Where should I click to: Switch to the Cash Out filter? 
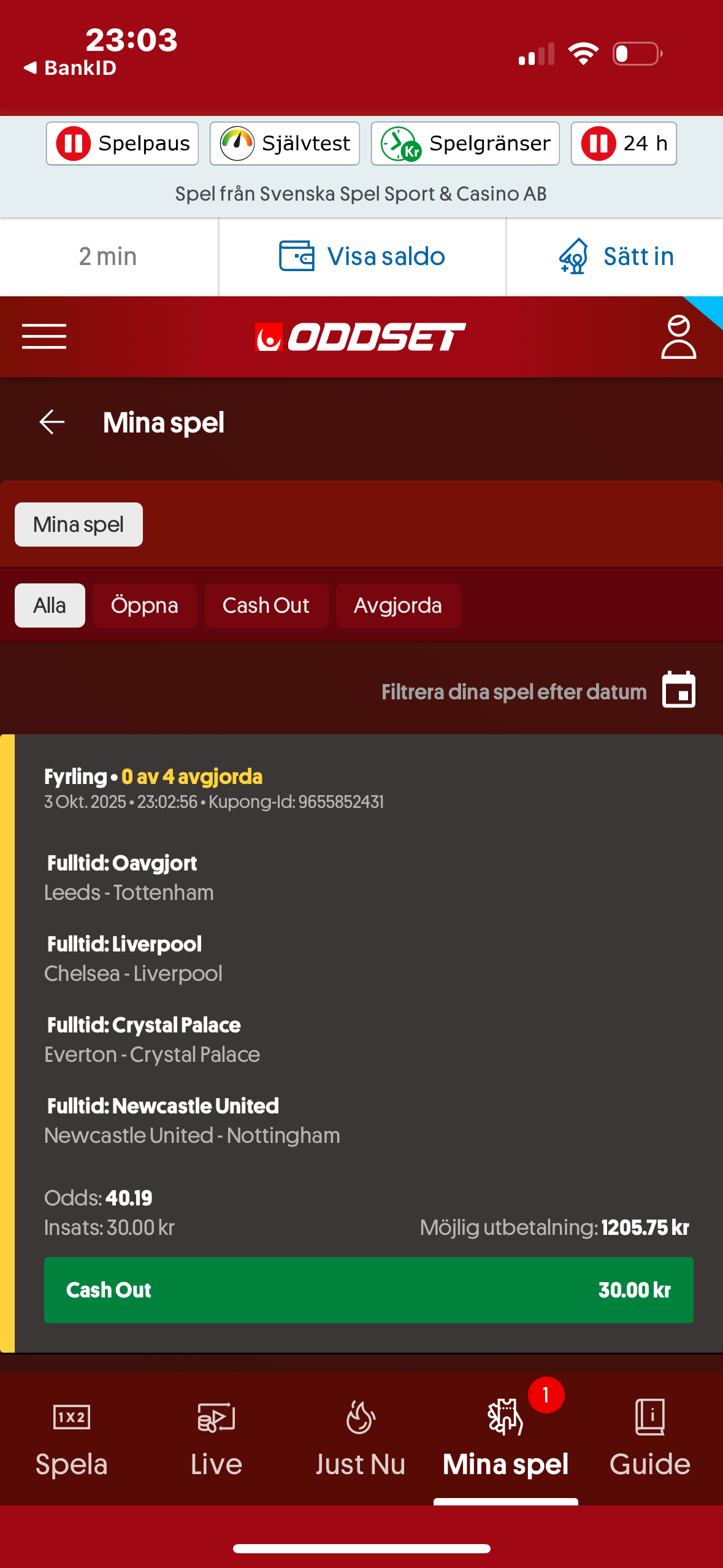coord(266,605)
